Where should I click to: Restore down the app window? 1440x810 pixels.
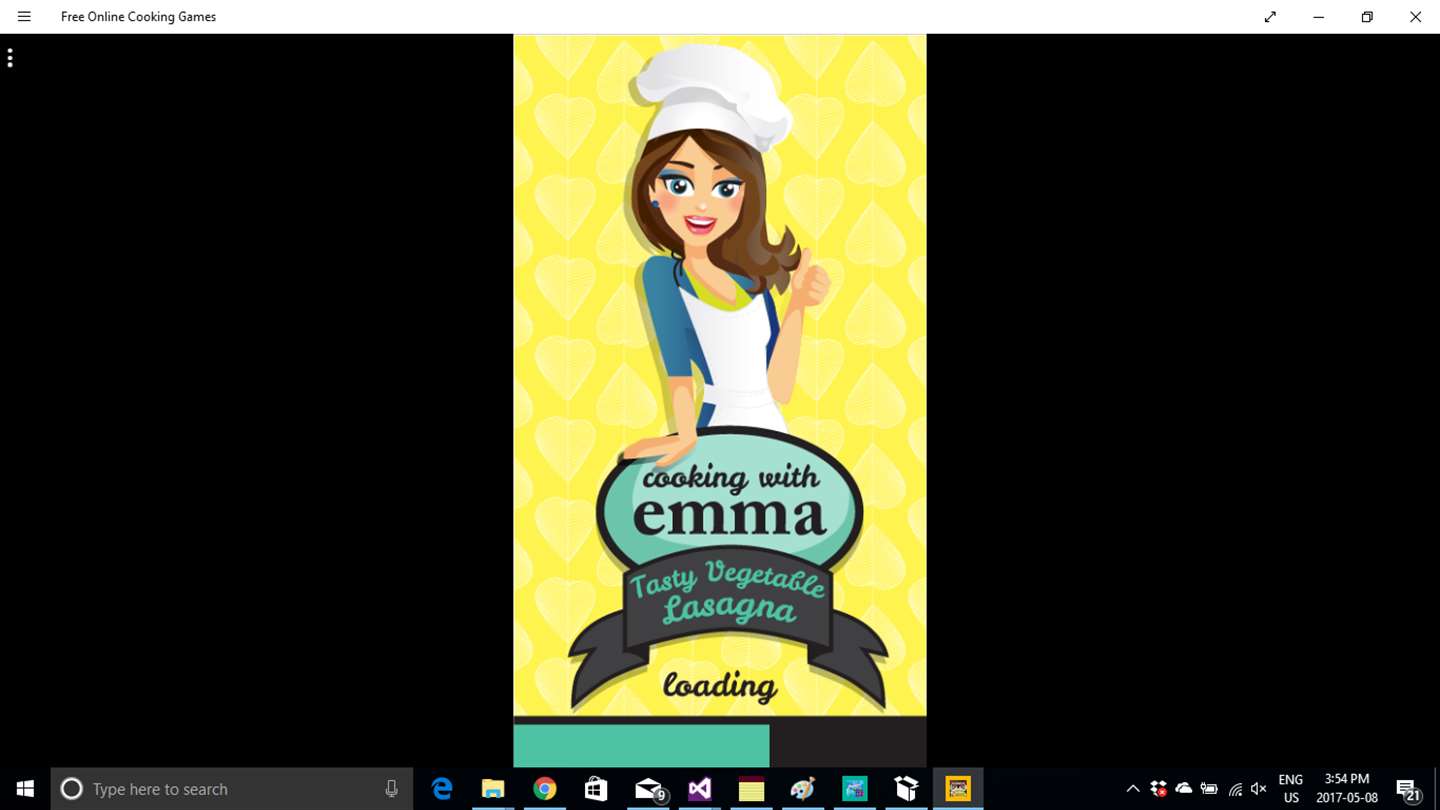[x=1367, y=17]
